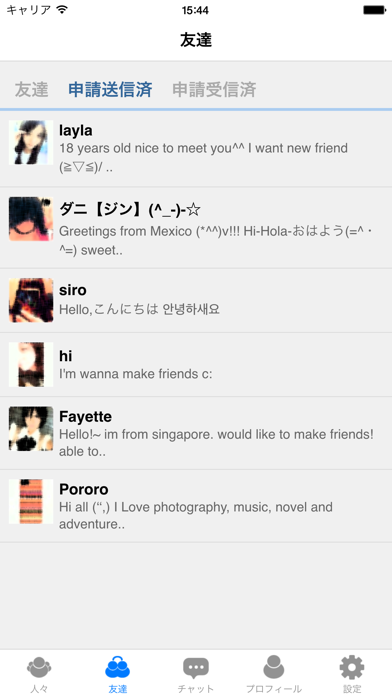
Task: Tap the user named hi
Action: click(x=196, y=364)
